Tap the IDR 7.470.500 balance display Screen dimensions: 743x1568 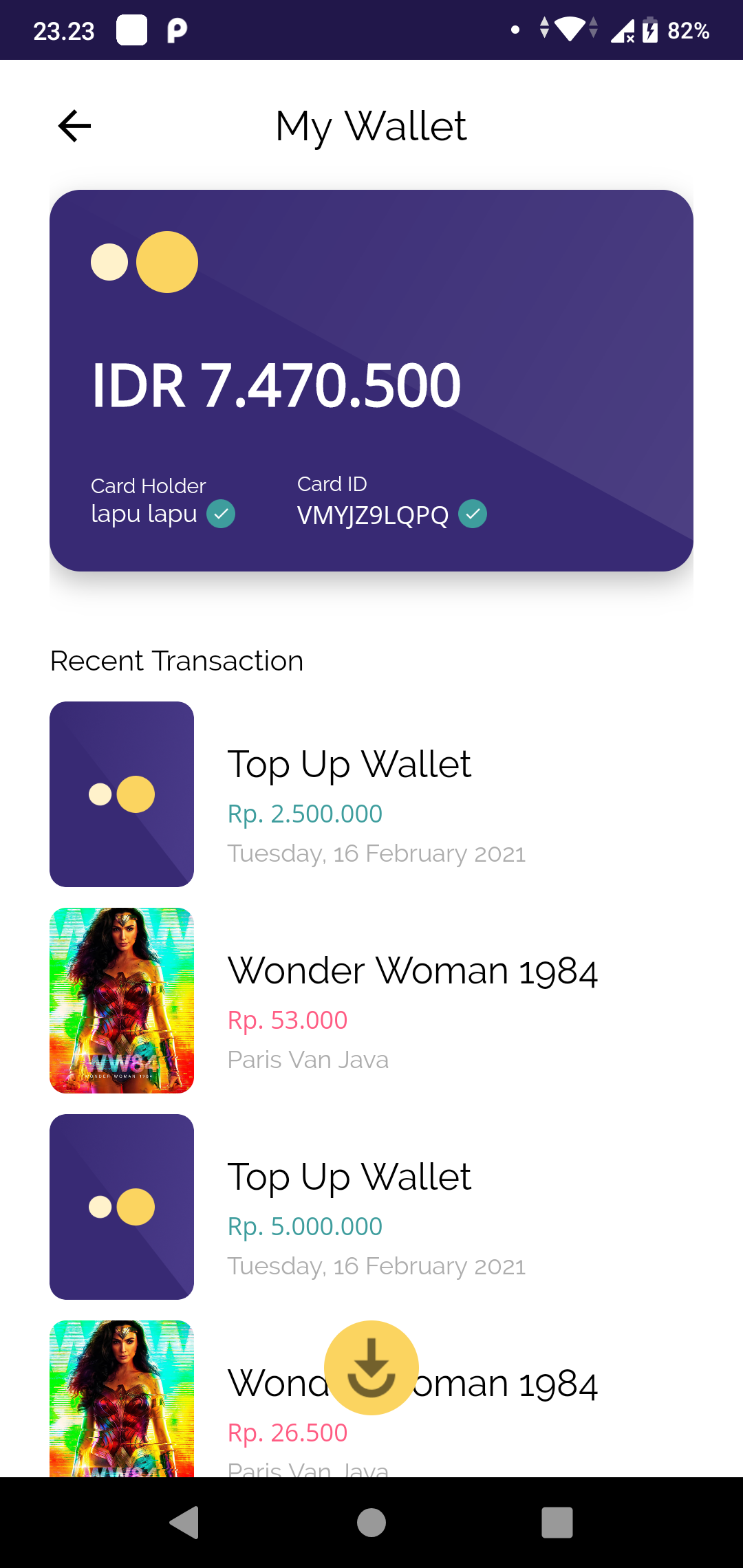(275, 385)
